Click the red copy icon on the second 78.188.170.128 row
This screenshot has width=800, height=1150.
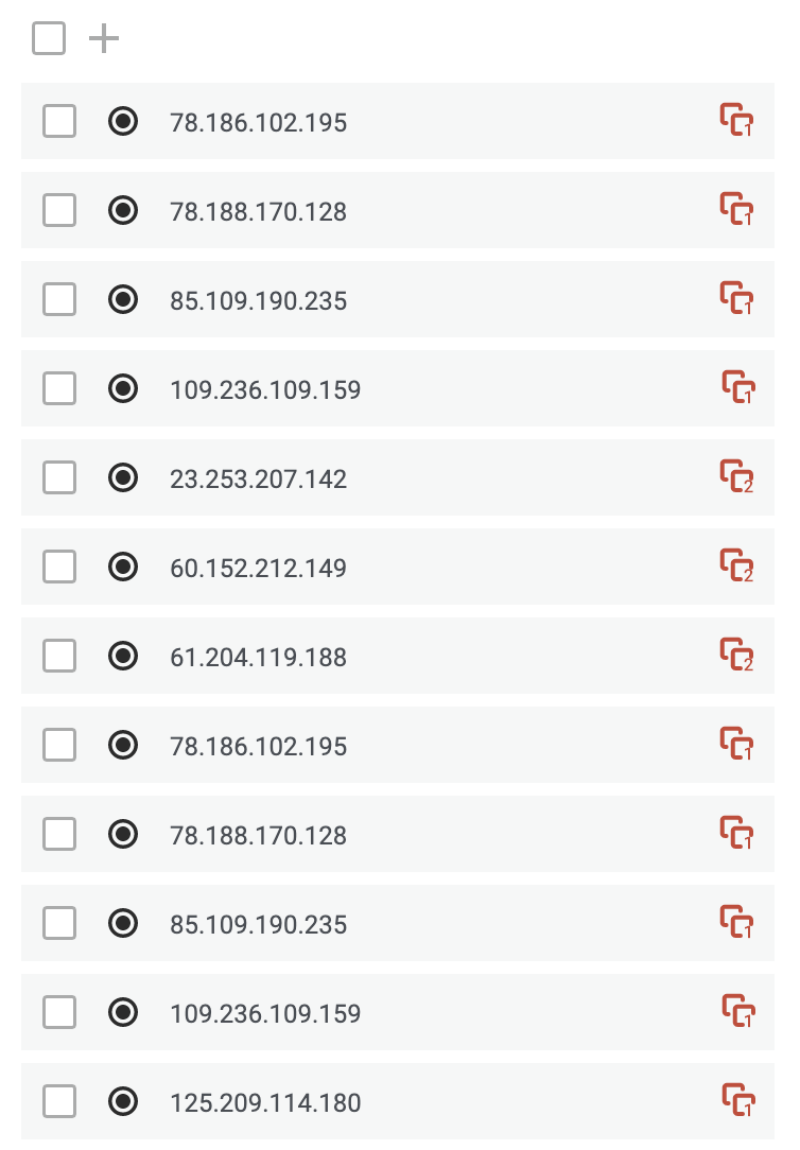736,833
